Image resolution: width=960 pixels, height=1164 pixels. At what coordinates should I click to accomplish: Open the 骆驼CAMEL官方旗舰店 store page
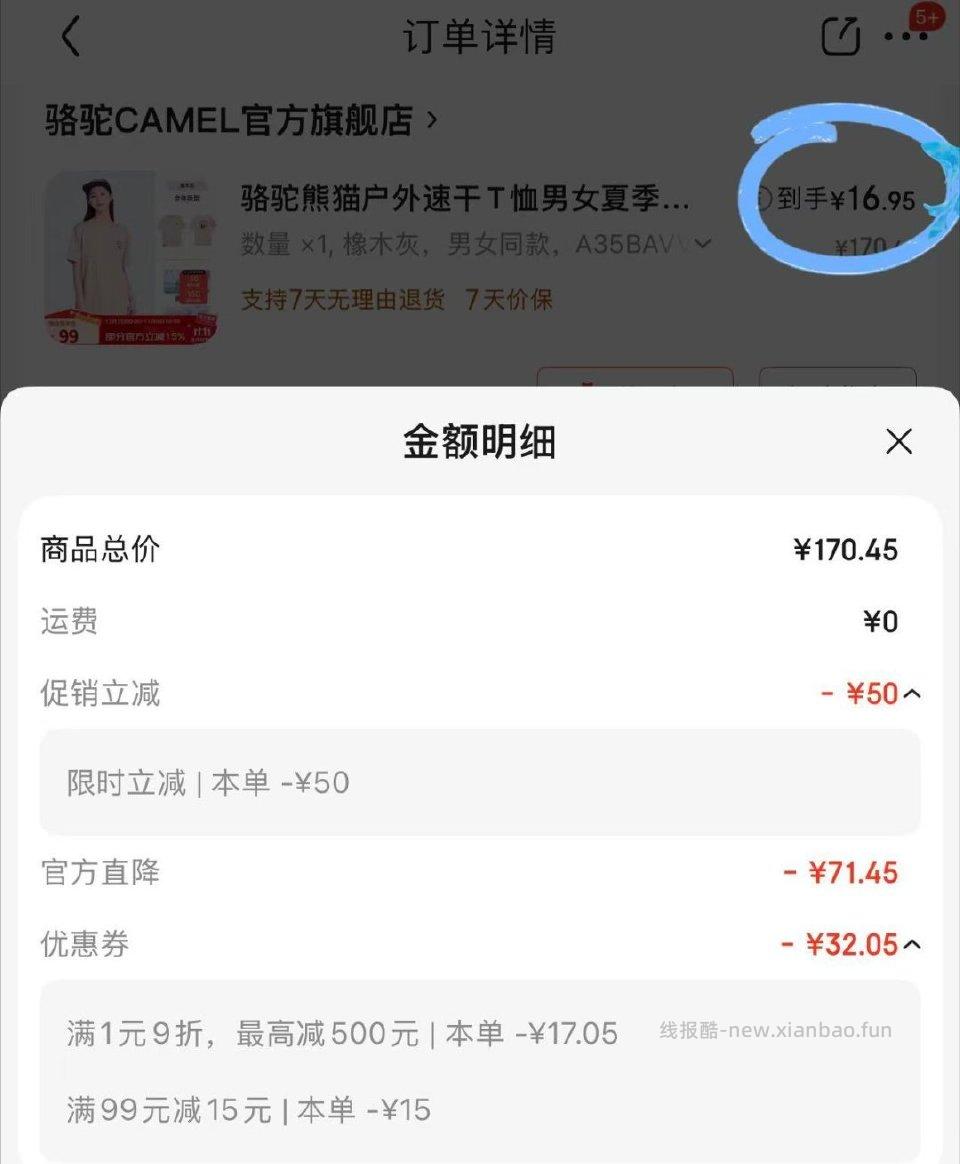(235, 118)
